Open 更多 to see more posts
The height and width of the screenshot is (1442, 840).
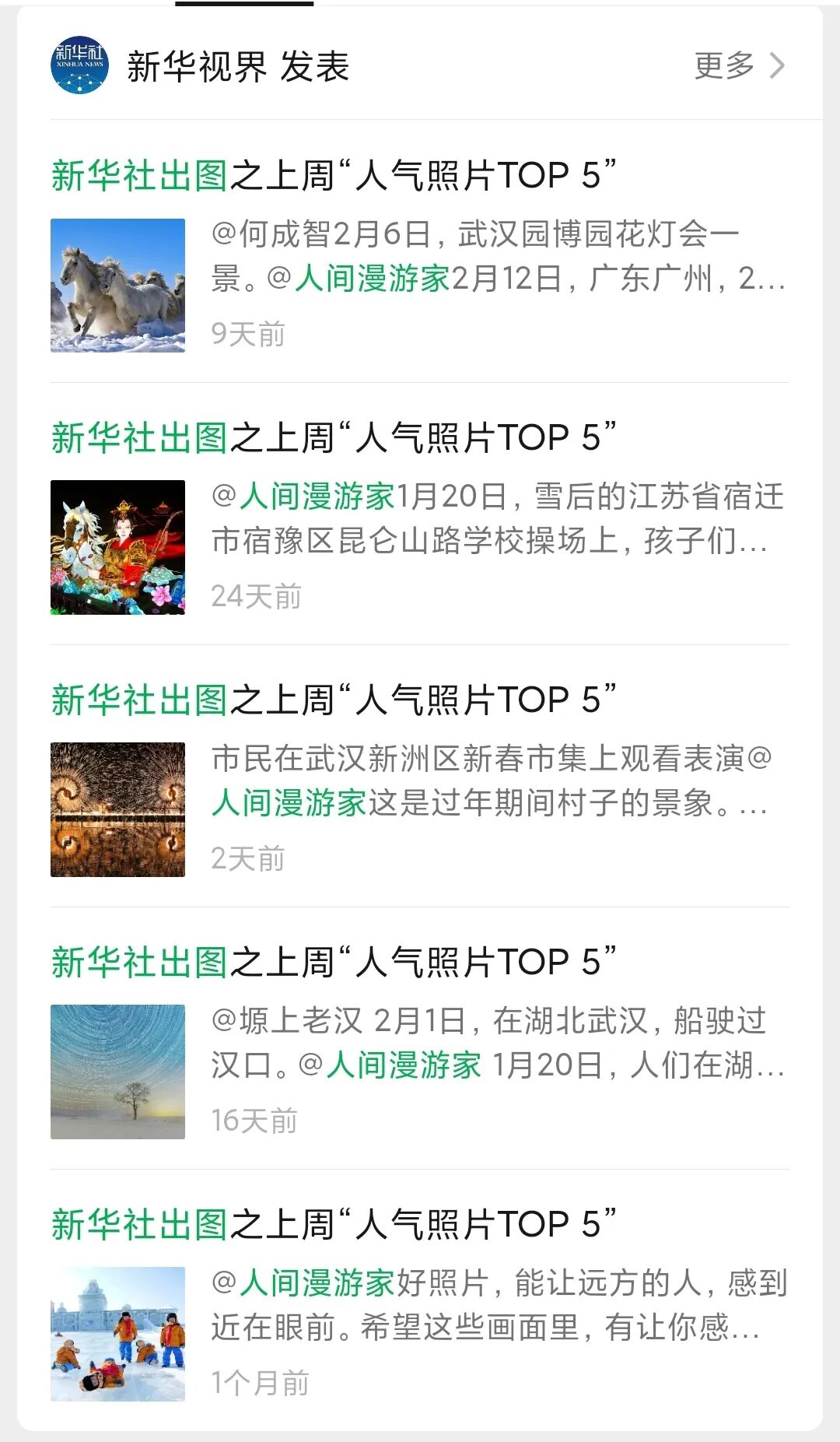739,66
